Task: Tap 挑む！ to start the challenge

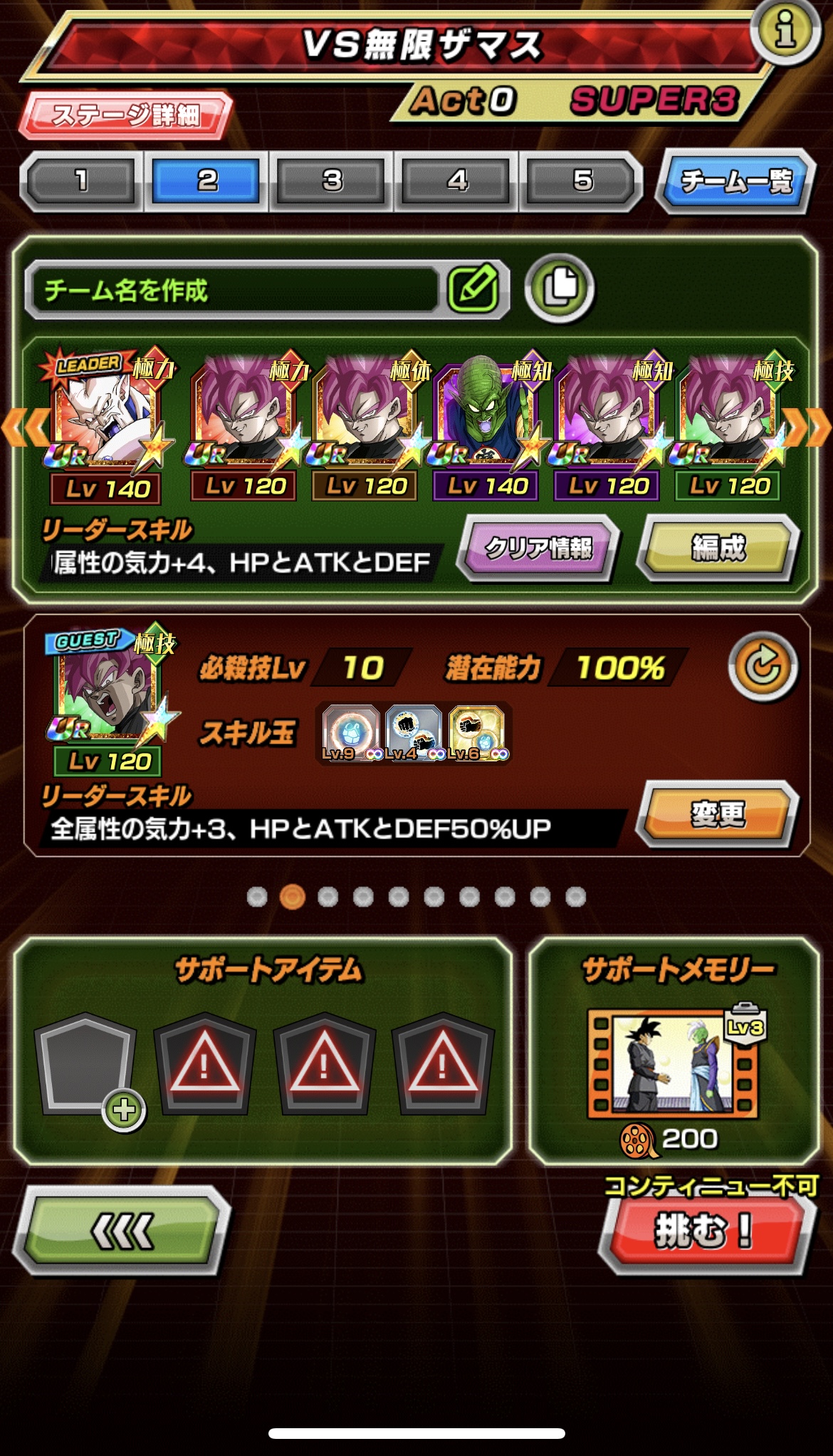Action: [703, 1231]
